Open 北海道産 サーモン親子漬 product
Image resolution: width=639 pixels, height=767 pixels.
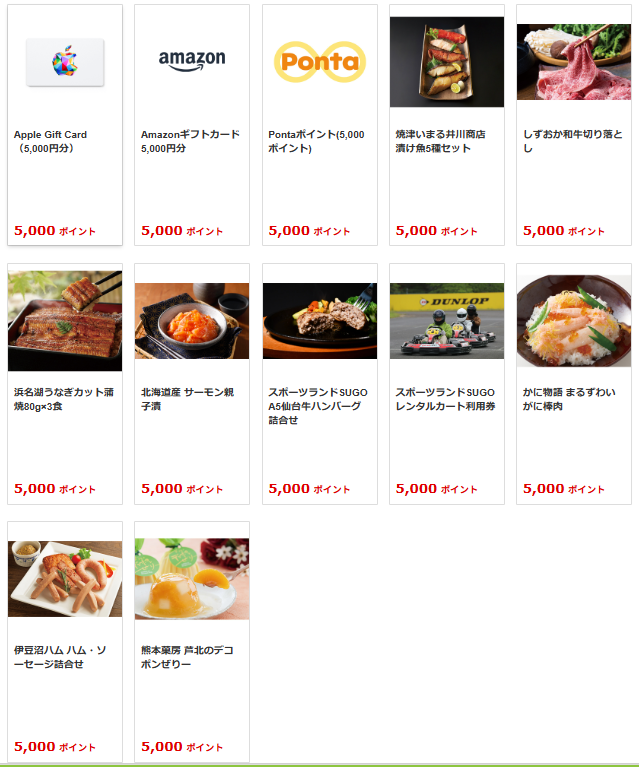click(192, 383)
